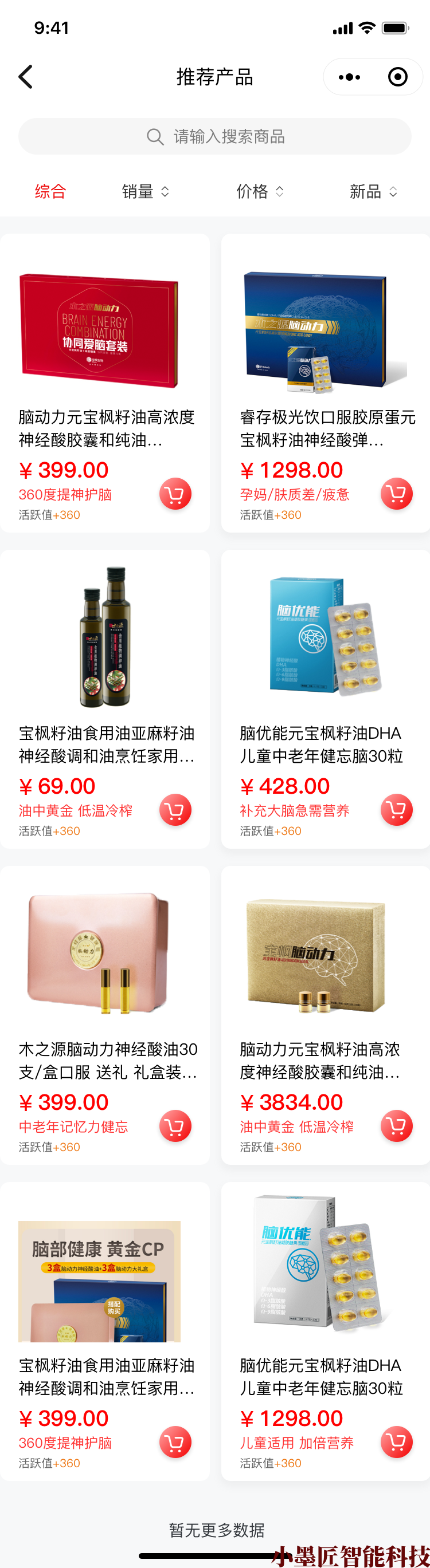
Task: Open the 木之源脑动力神经酸油 product card
Action: 105,998
